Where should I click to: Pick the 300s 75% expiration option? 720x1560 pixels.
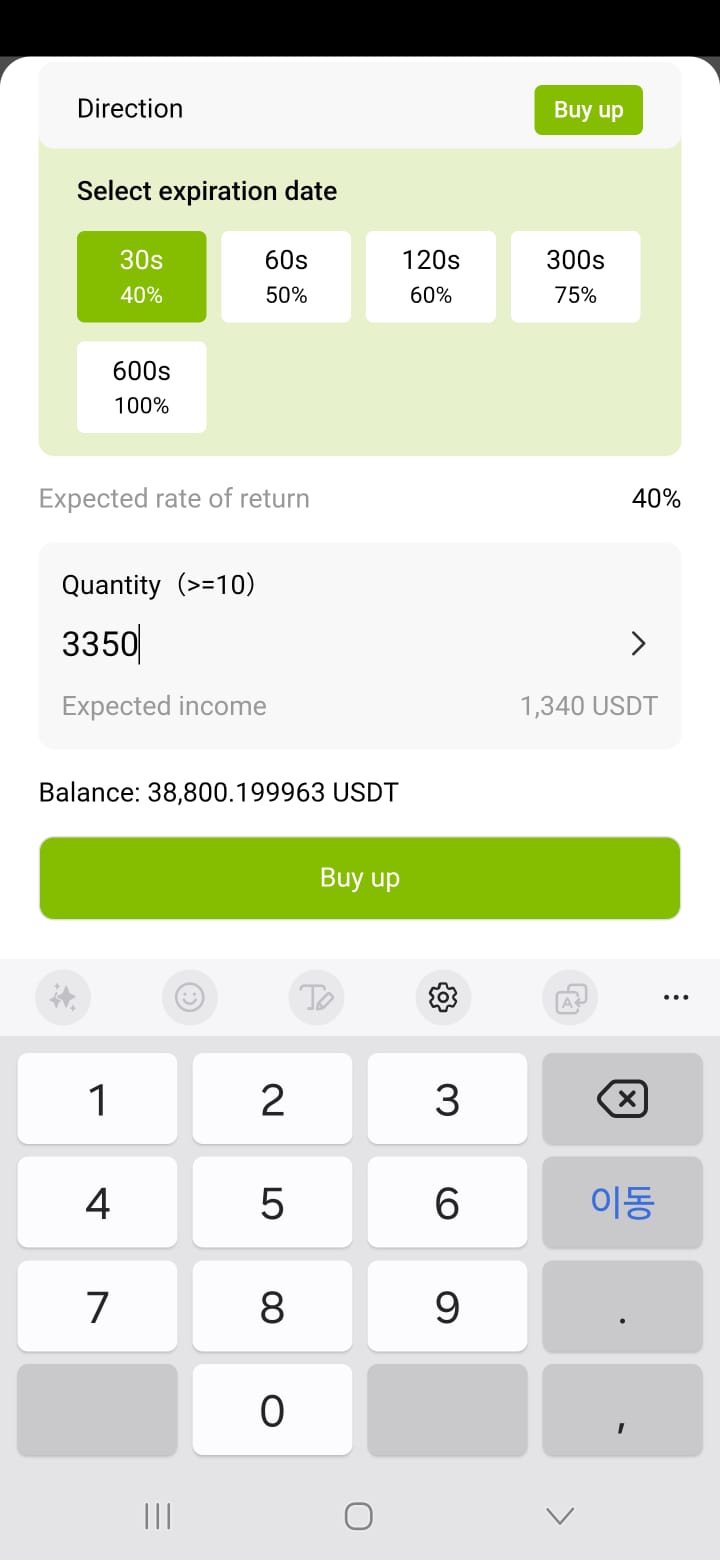(x=576, y=277)
